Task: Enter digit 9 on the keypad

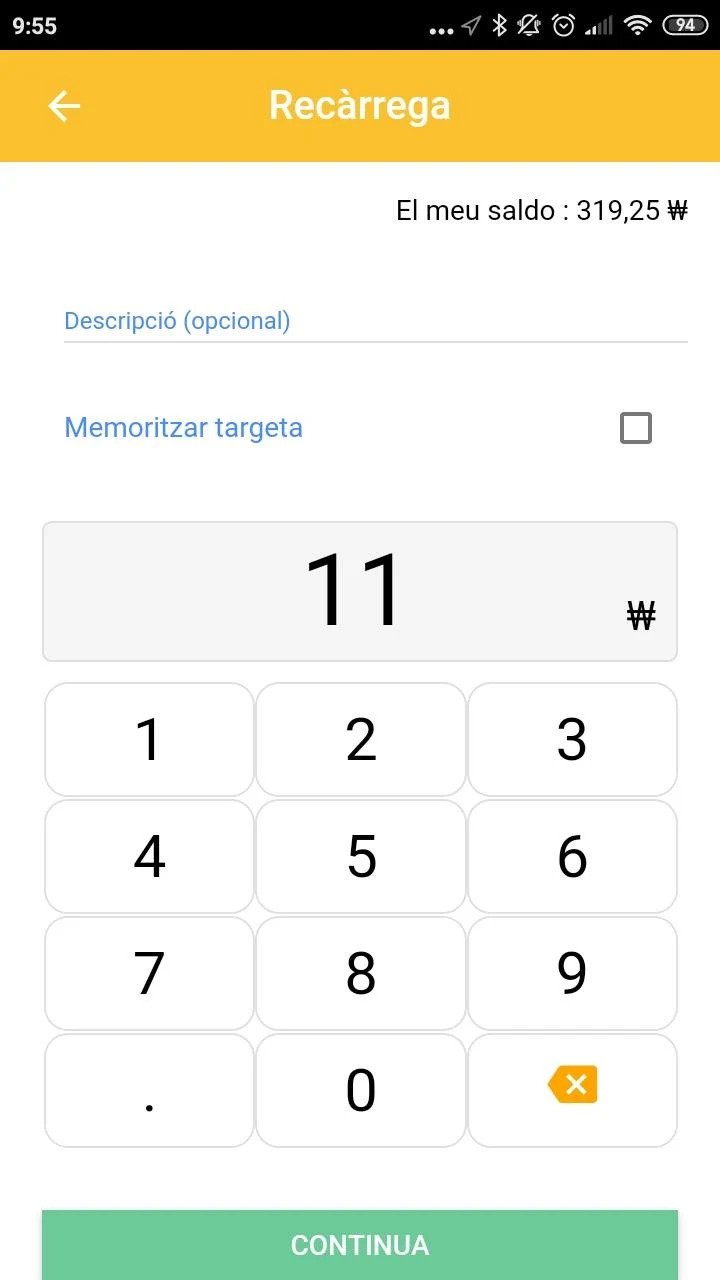Action: point(572,974)
